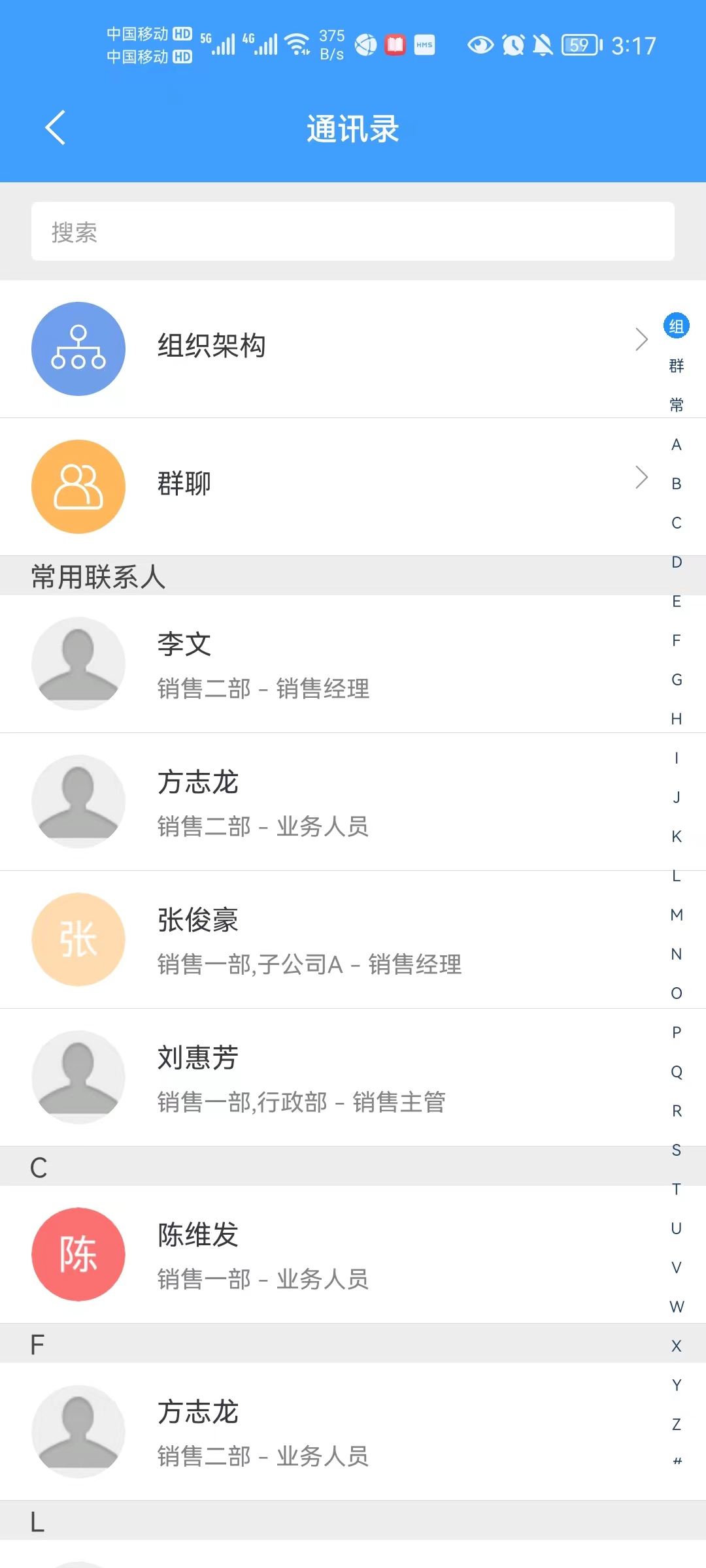Viewport: 706px width, 1568px height.
Task: Select 常 in the side index
Action: (677, 405)
